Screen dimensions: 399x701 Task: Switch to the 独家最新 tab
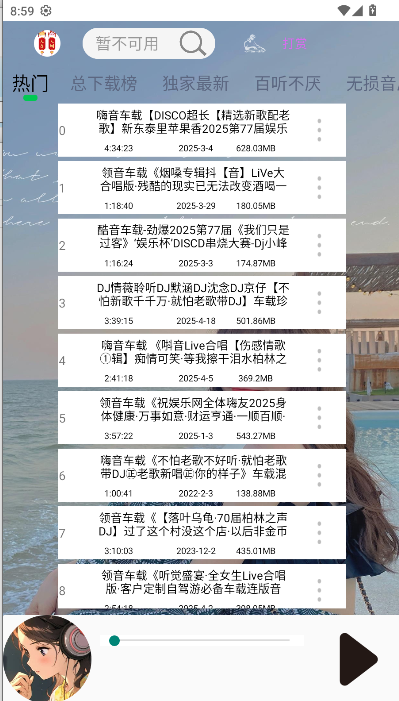195,83
